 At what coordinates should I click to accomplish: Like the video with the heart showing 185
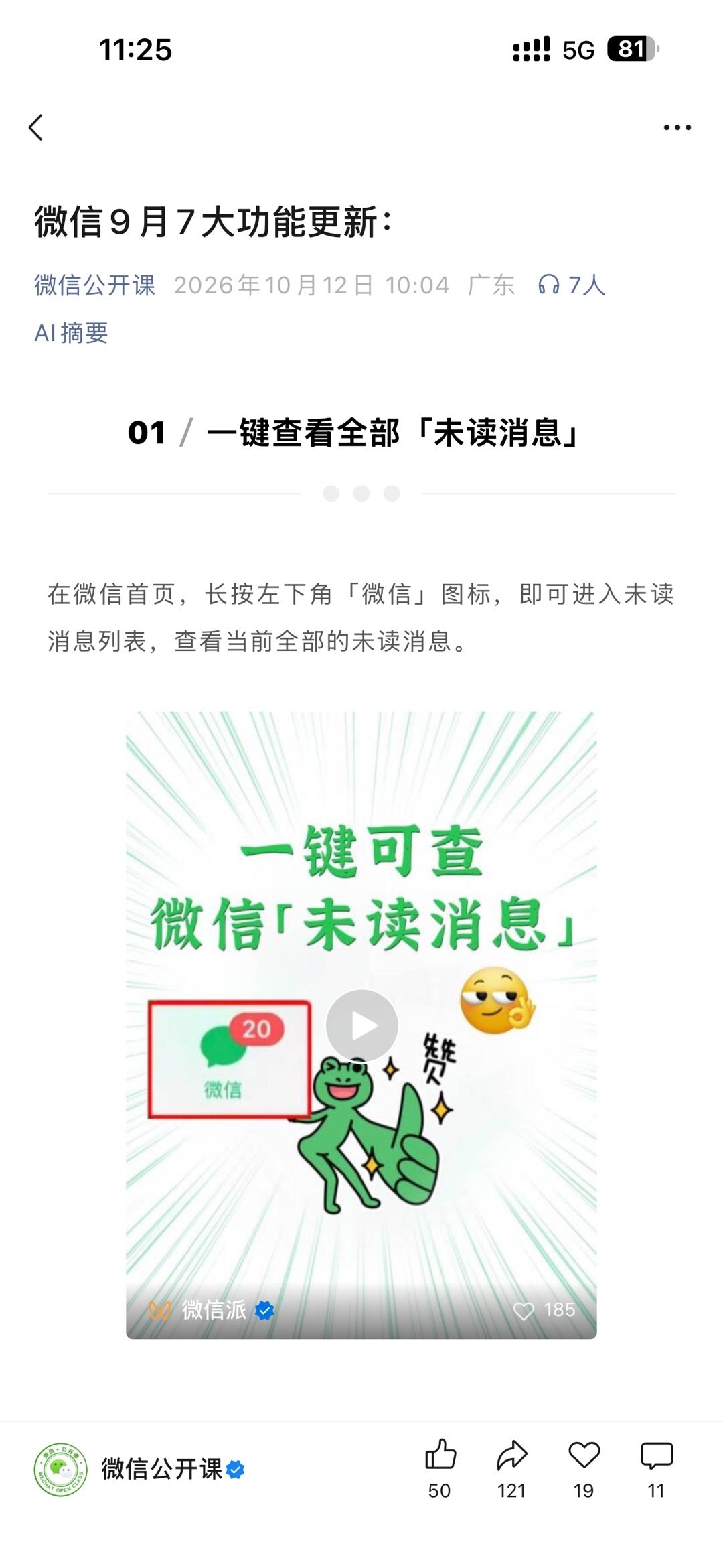point(544,1310)
